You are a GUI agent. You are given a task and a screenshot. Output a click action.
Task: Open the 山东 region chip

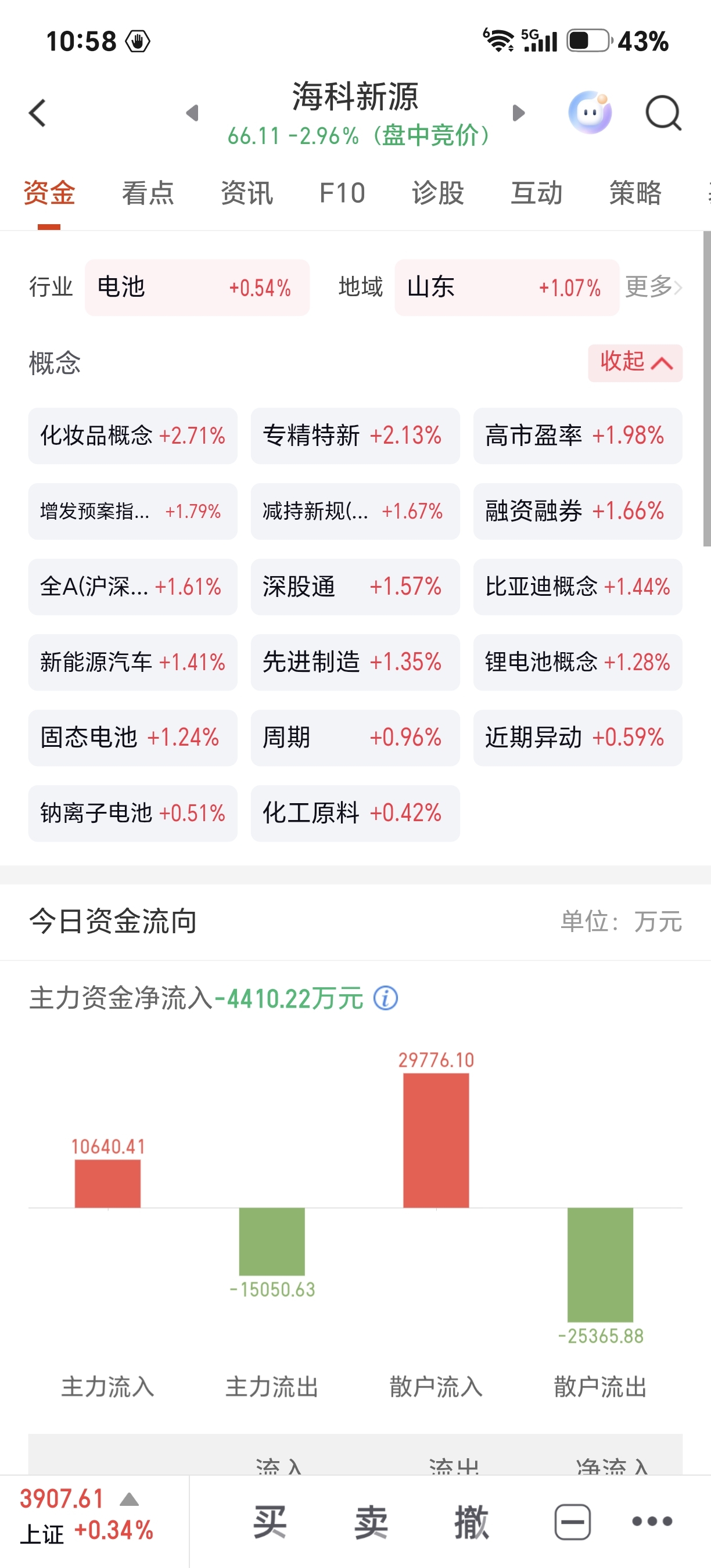507,287
